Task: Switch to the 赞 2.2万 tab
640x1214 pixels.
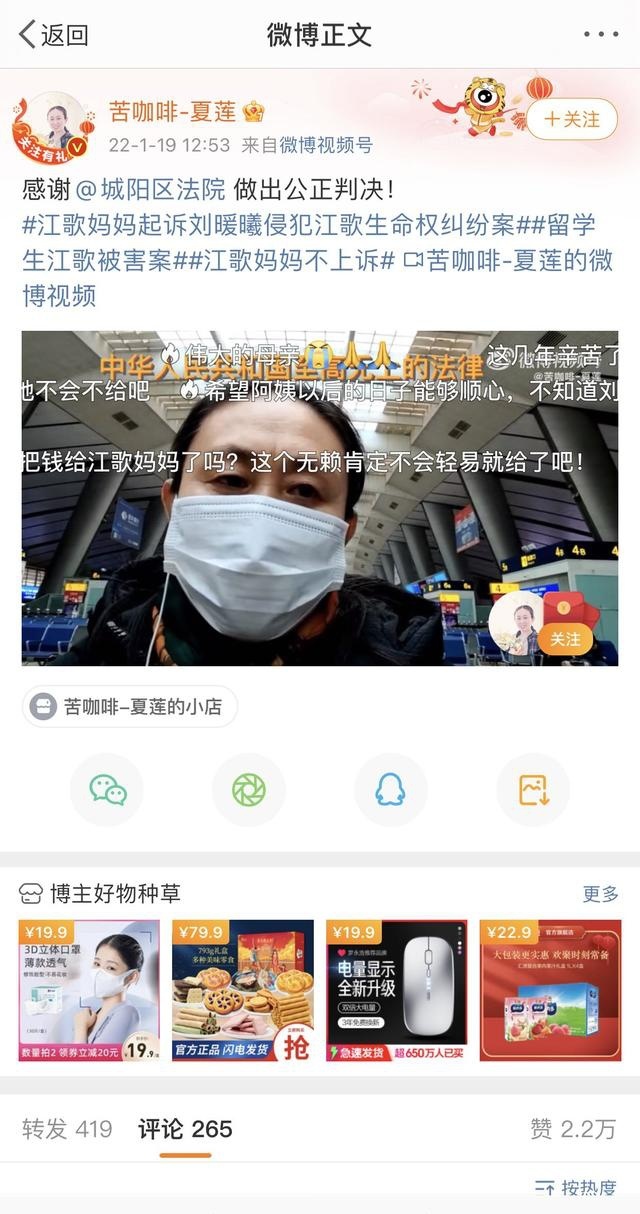Action: pos(573,1129)
